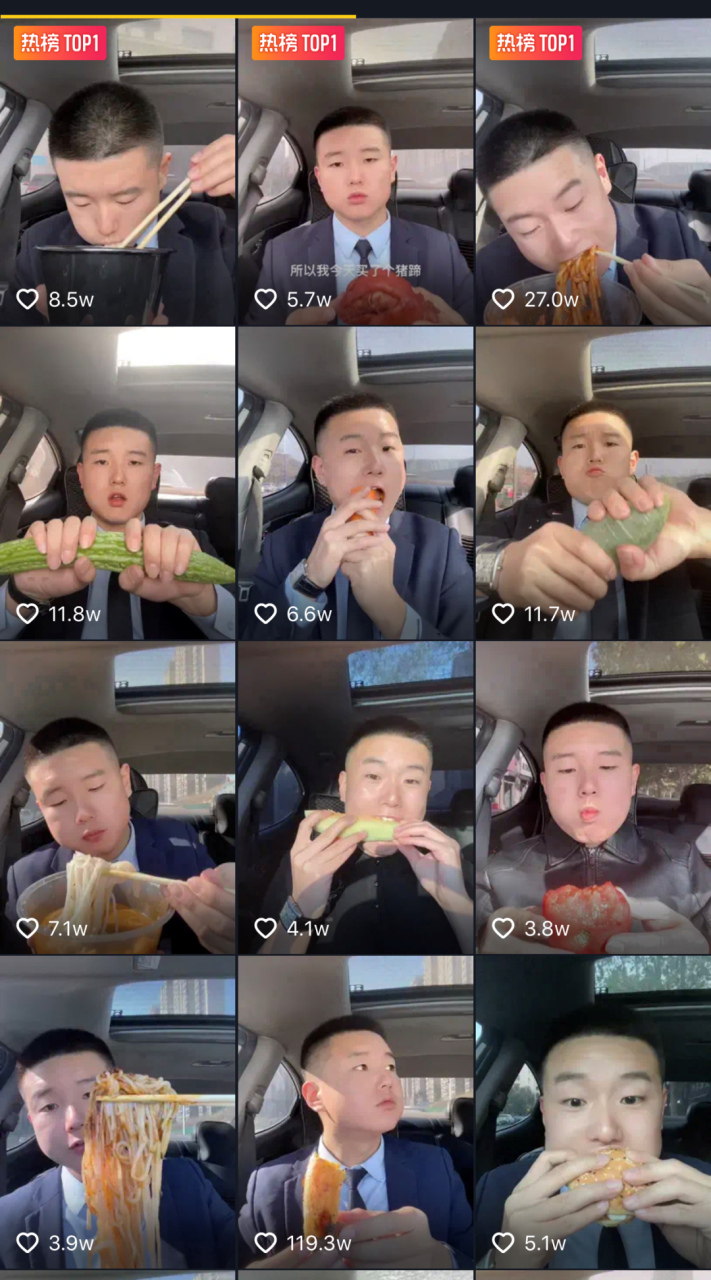Open the video with 8.5w likes

[x=117, y=170]
